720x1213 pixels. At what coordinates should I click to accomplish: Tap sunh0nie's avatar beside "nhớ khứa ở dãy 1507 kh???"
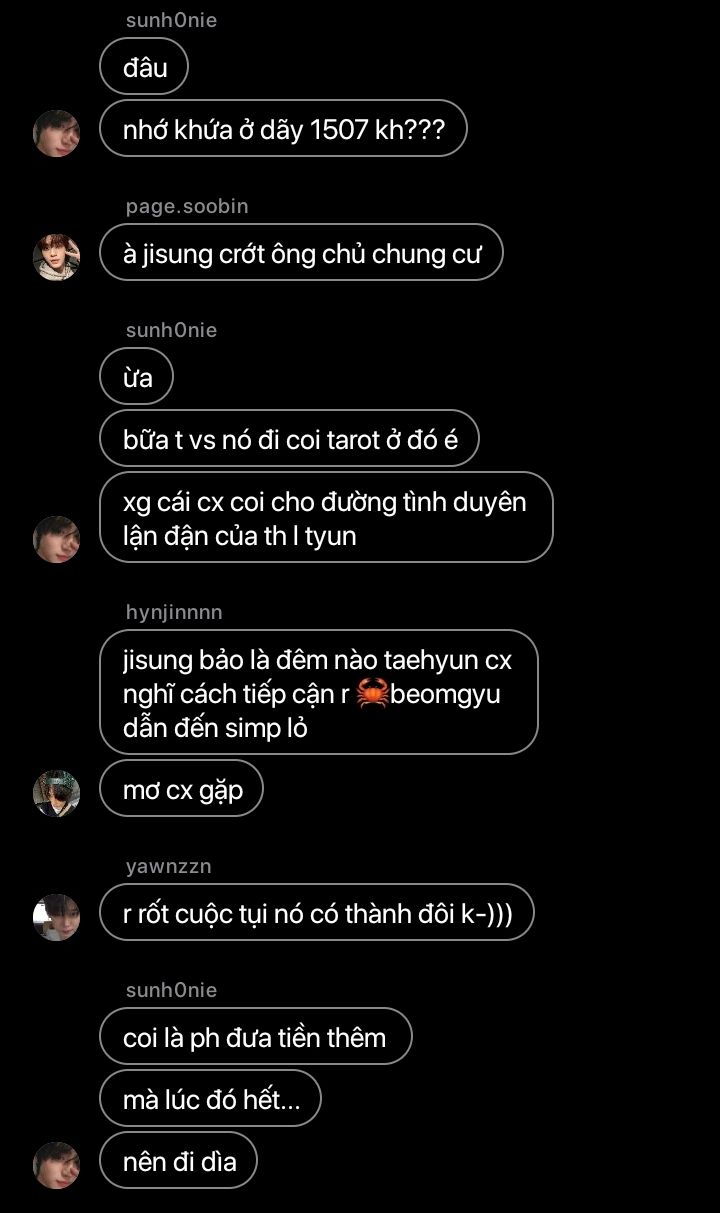click(x=57, y=133)
